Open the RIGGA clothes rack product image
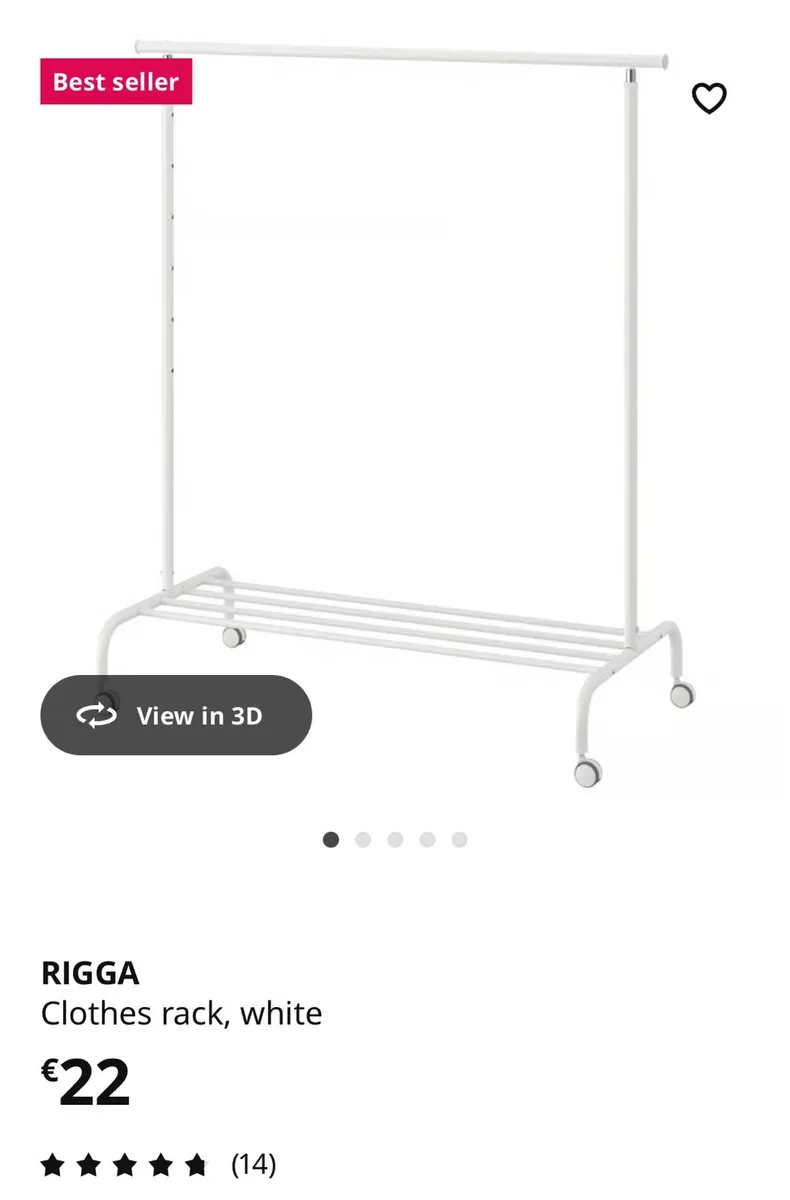Image resolution: width=790 pixels, height=1200 pixels. [400, 400]
